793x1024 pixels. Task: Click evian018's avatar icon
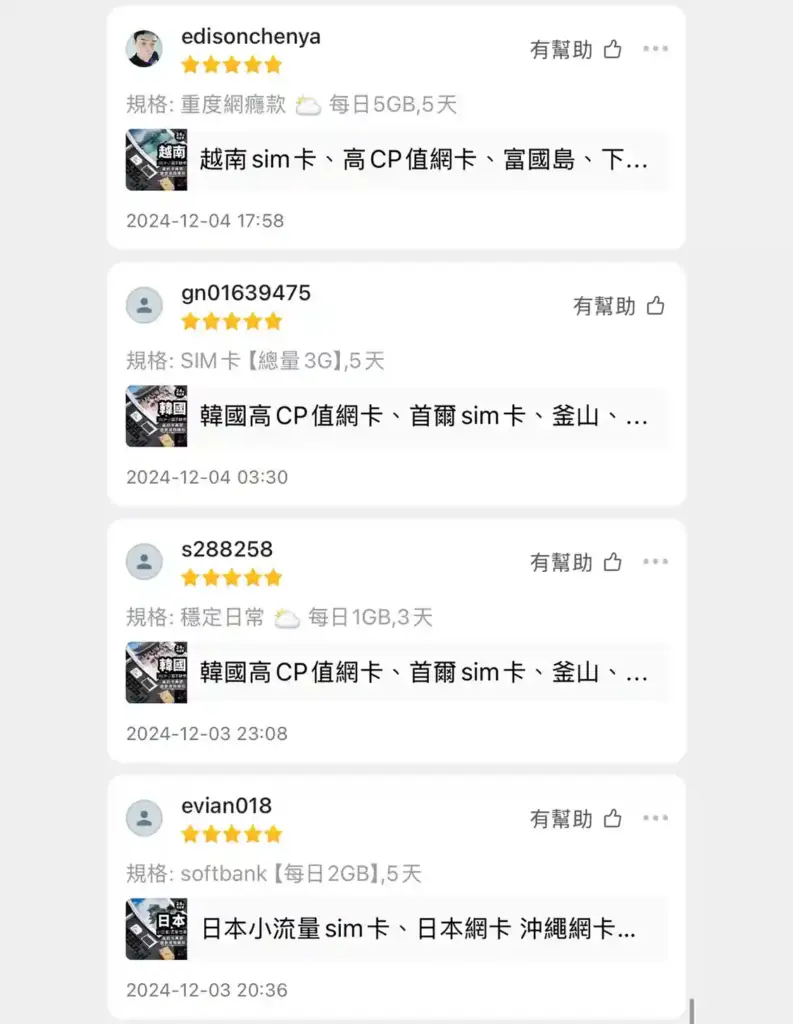click(x=145, y=817)
